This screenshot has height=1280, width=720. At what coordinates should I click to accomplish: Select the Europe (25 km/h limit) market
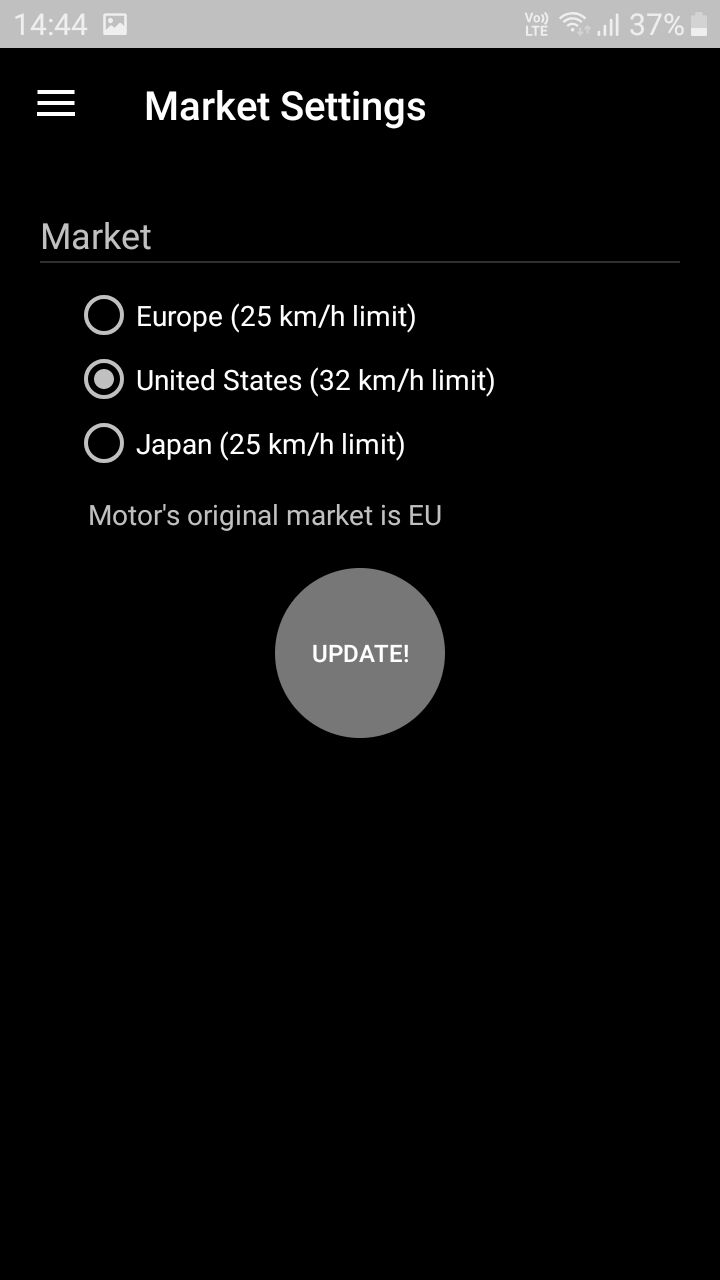(x=250, y=316)
